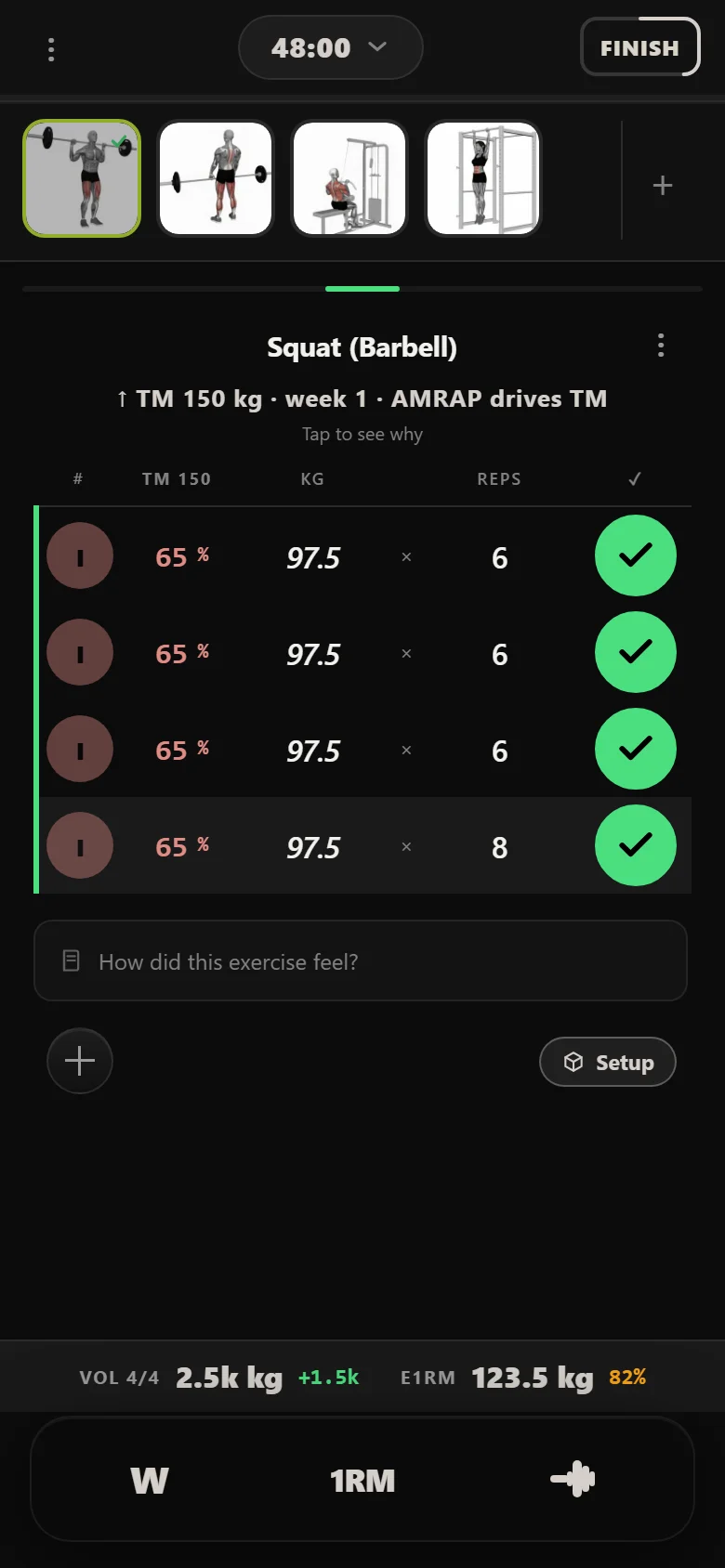
Task: Edit the reps value 8
Action: point(499,847)
